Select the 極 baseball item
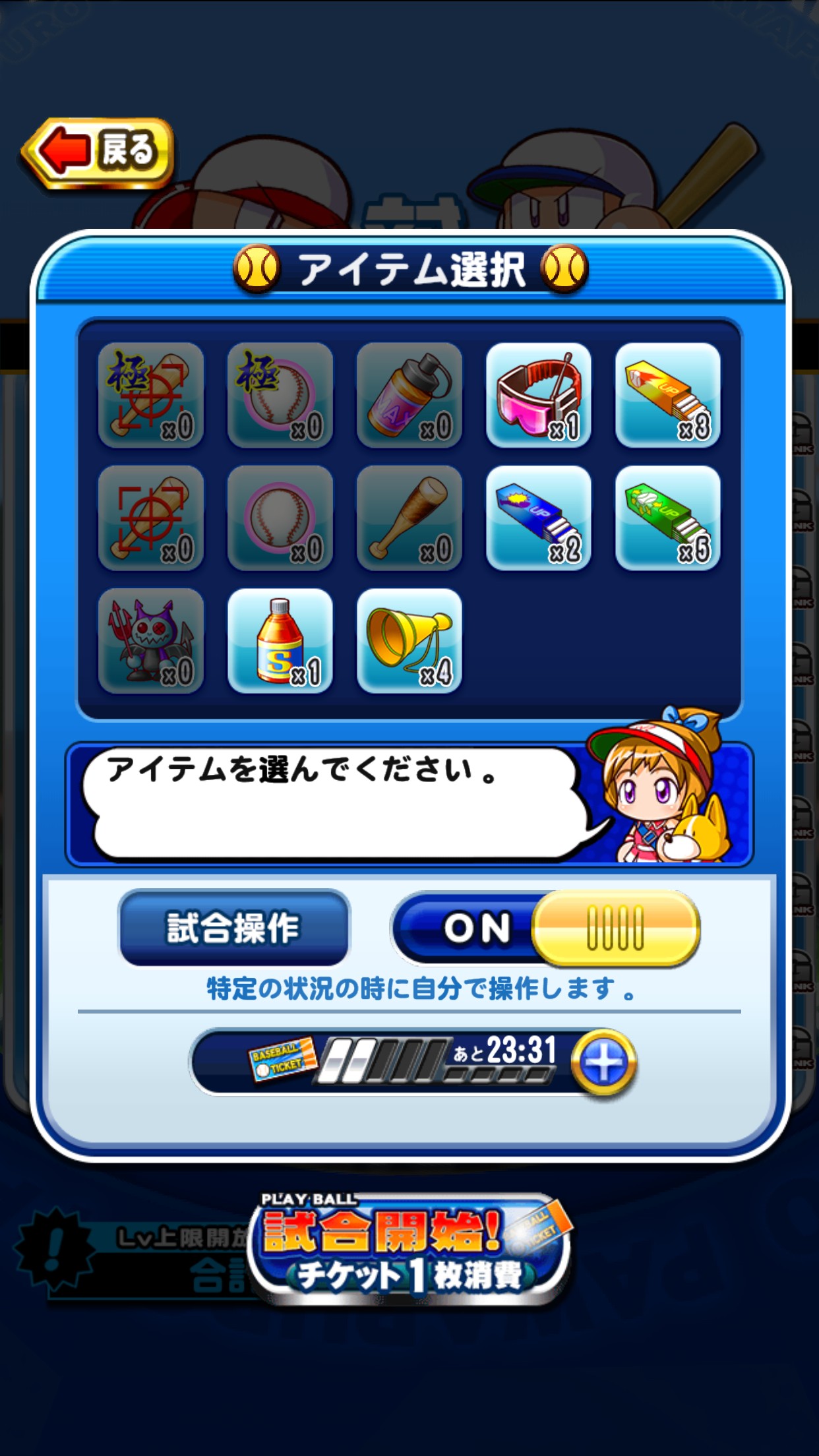This screenshot has width=819, height=1456. [280, 394]
